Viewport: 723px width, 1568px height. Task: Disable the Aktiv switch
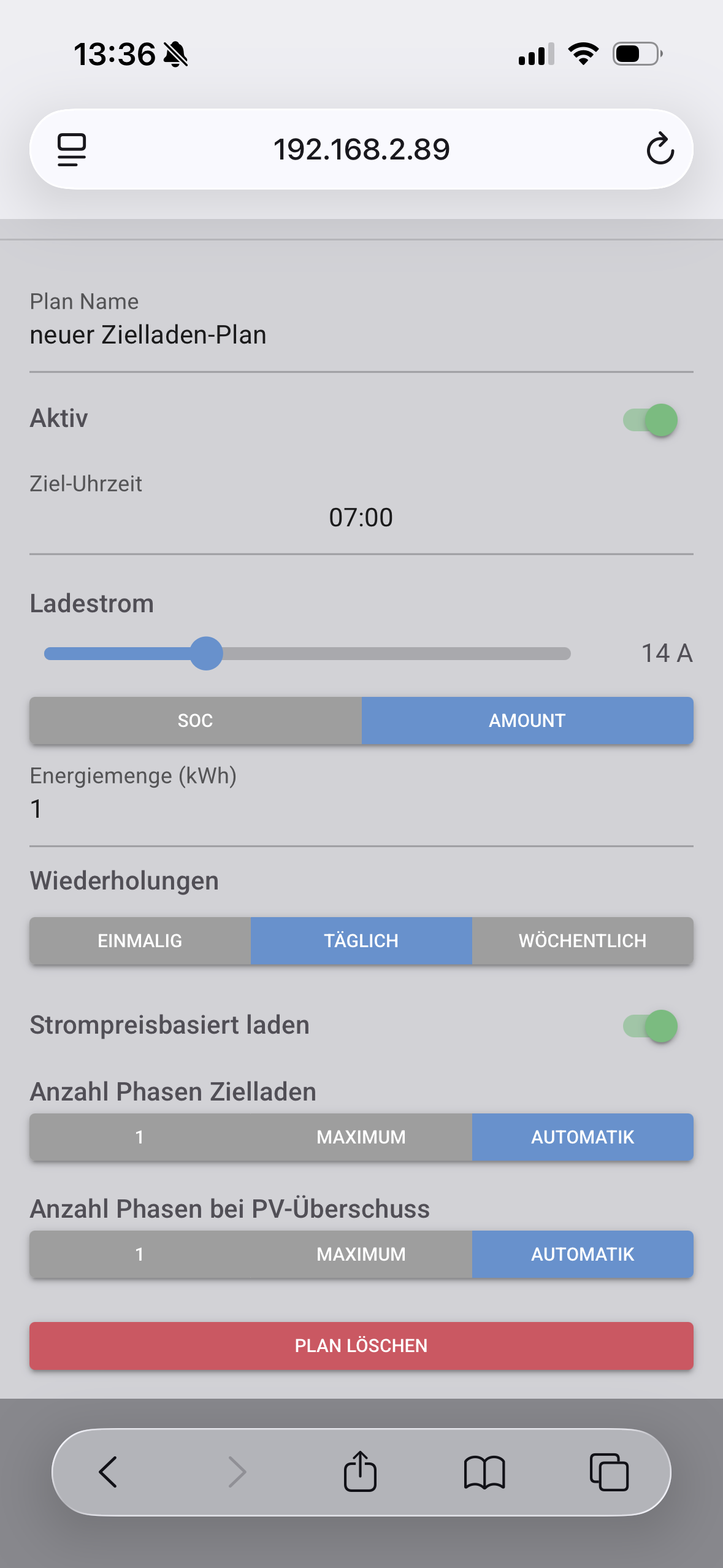[650, 420]
